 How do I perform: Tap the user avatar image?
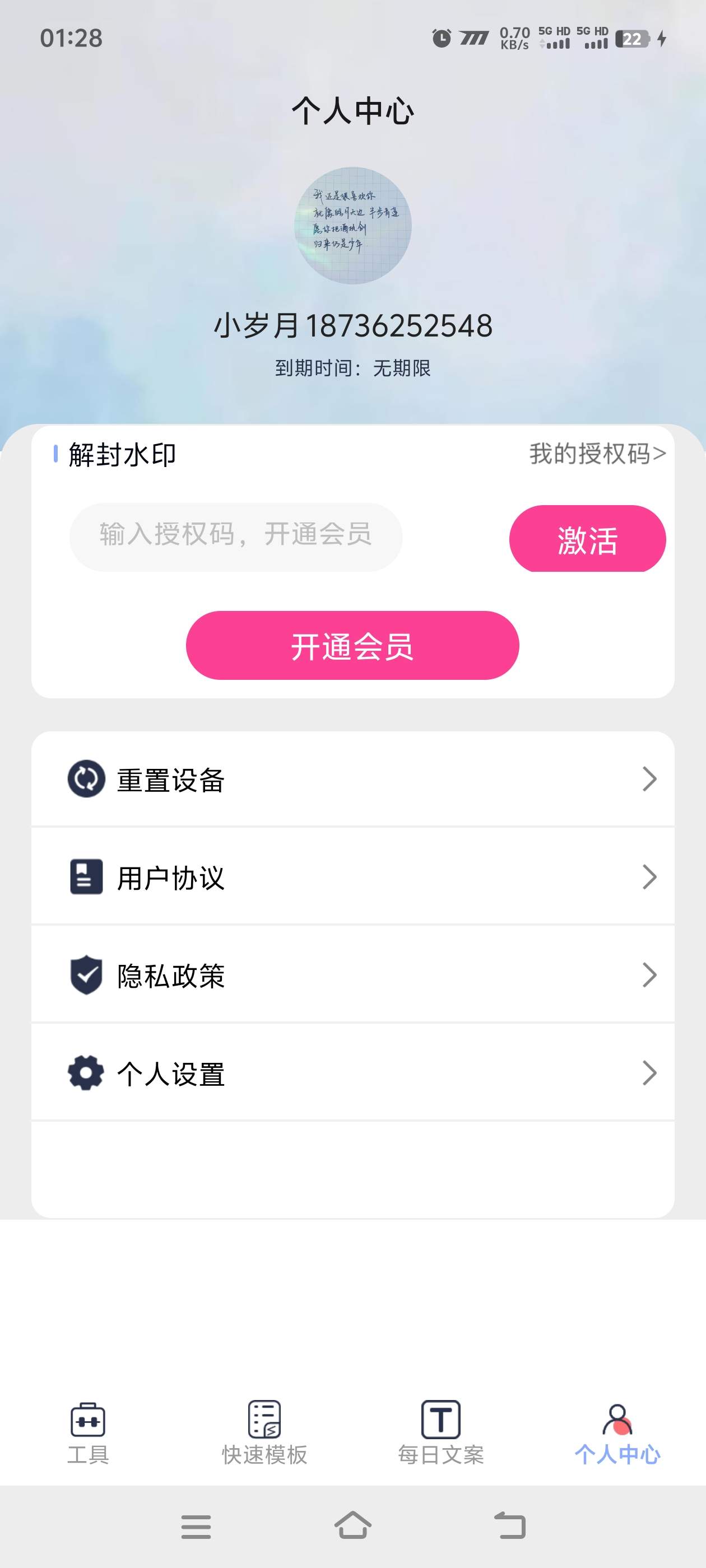(x=354, y=225)
